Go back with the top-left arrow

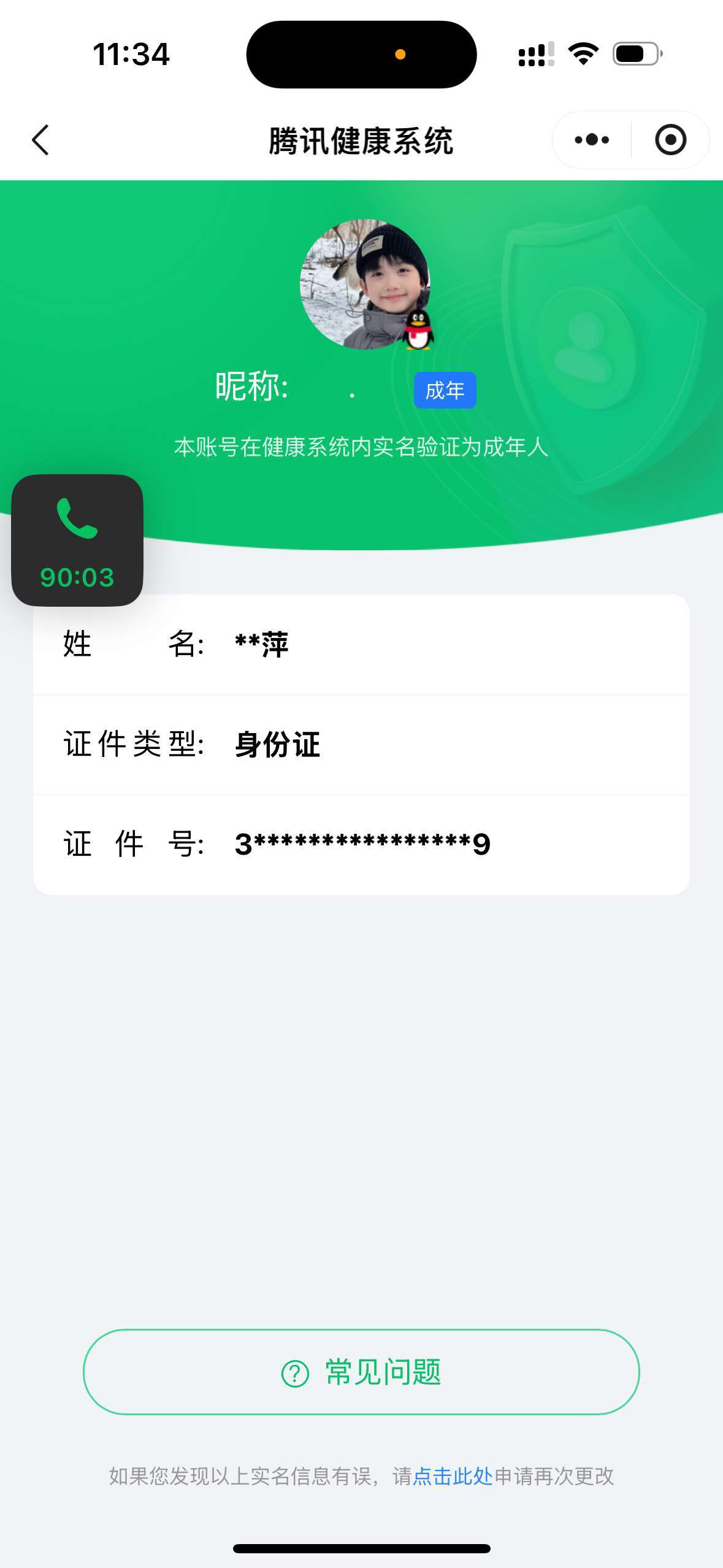[x=40, y=140]
